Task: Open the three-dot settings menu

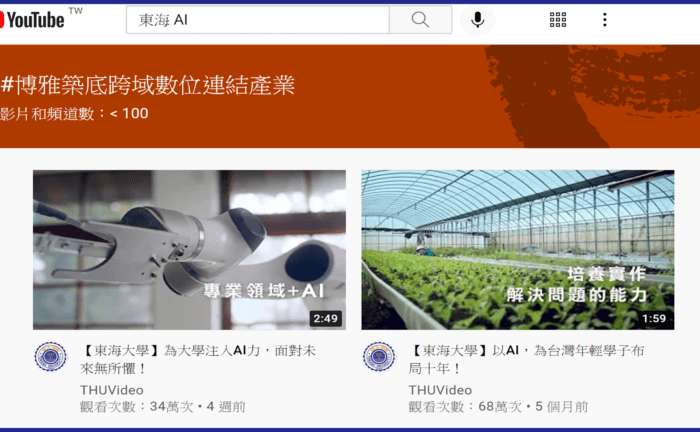Action: point(604,20)
